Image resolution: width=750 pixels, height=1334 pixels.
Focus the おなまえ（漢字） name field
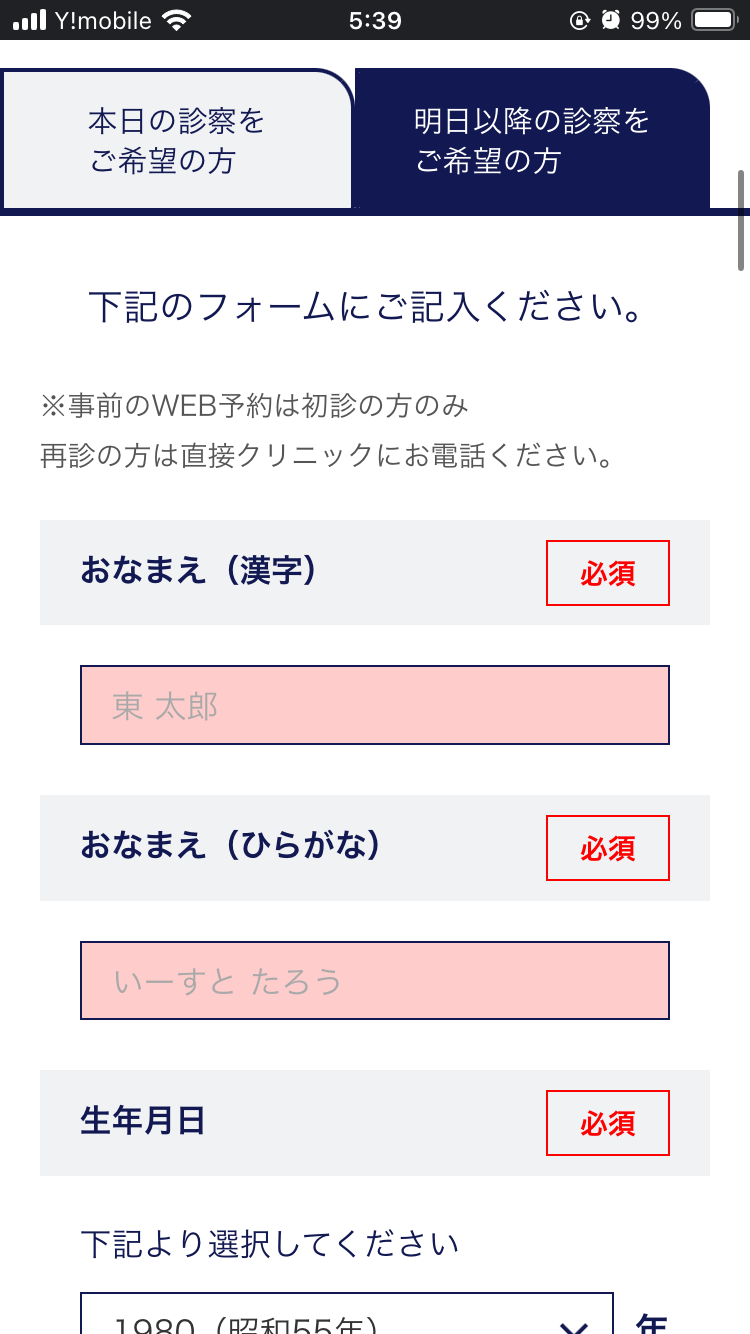[x=375, y=705]
